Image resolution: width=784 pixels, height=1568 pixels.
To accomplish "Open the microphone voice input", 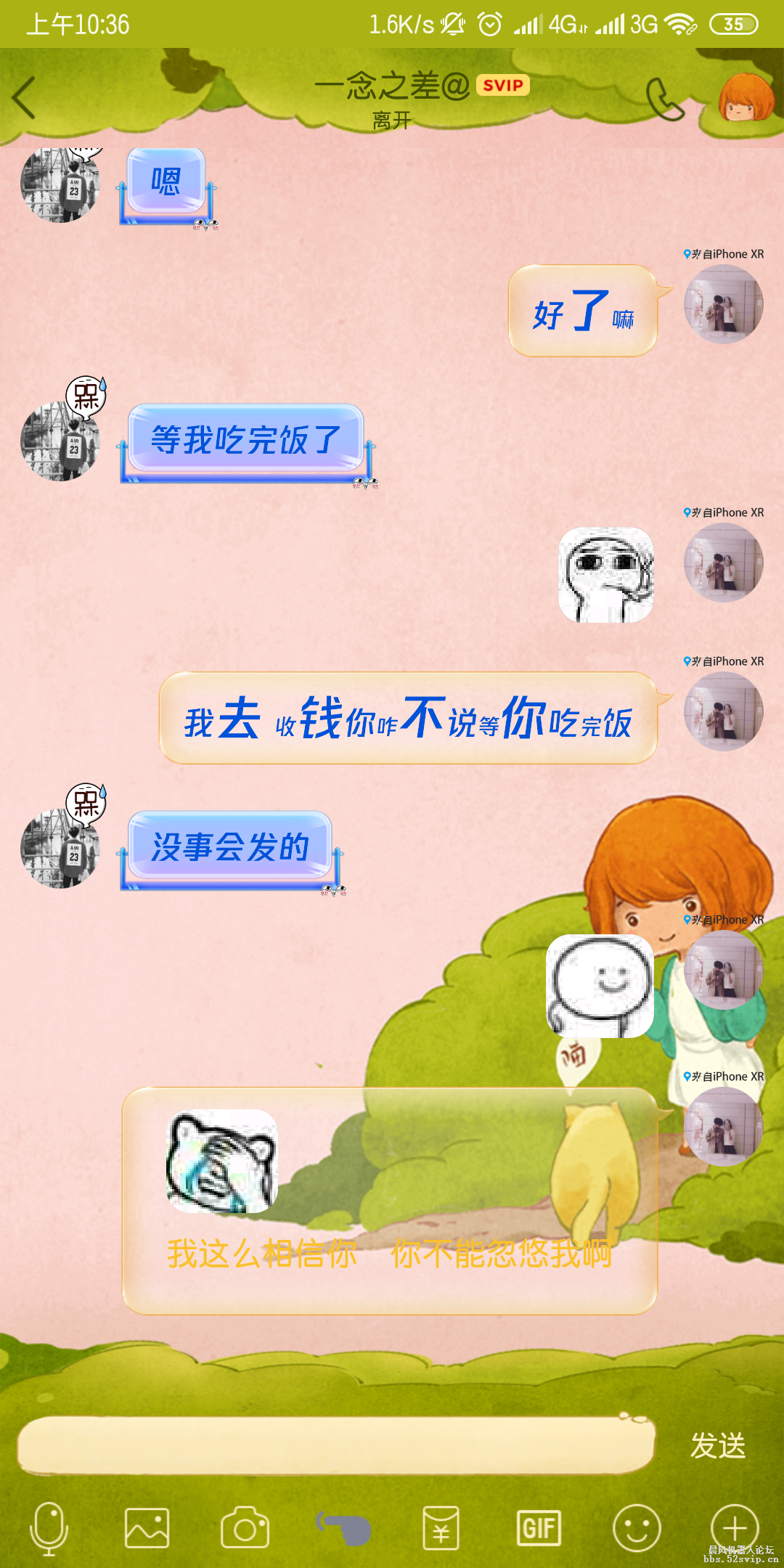I will pyautogui.click(x=49, y=1528).
